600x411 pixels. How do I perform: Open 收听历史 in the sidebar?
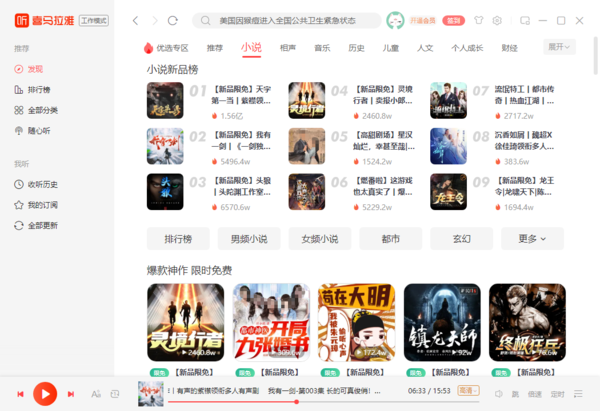pos(42,184)
